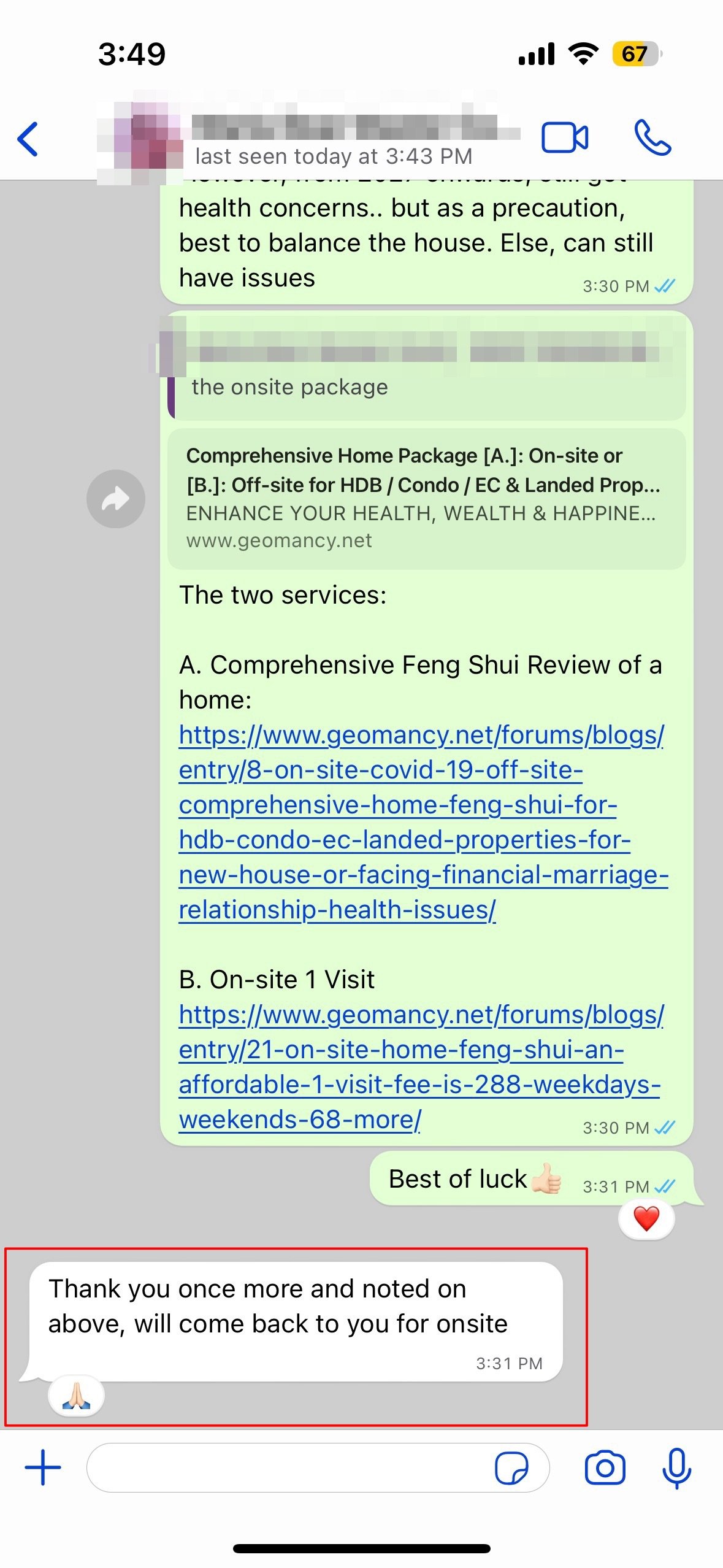Open the attachment plus menu

tap(43, 1467)
